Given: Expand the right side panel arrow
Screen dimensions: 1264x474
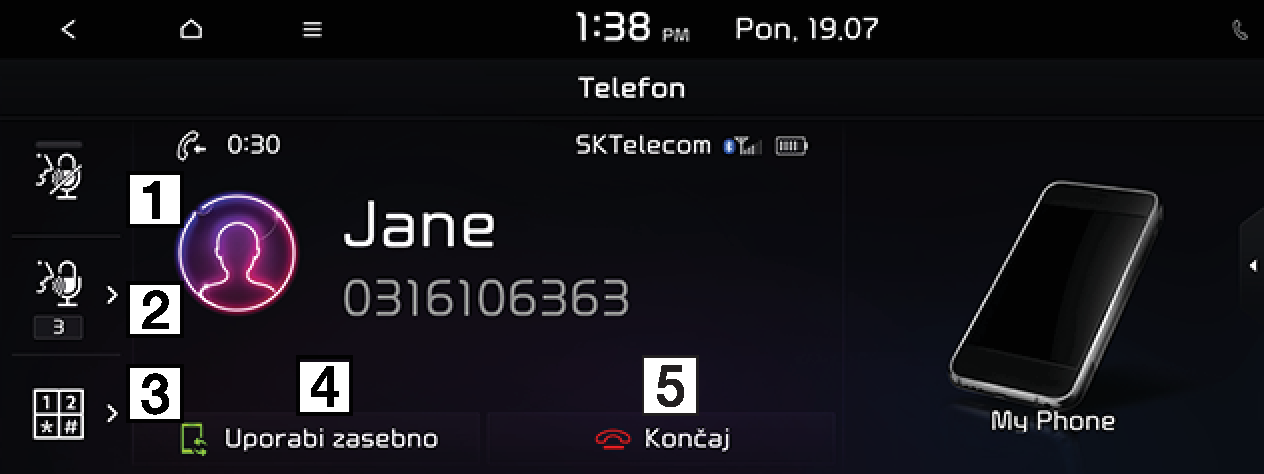Looking at the screenshot, I should coord(1253,265).
